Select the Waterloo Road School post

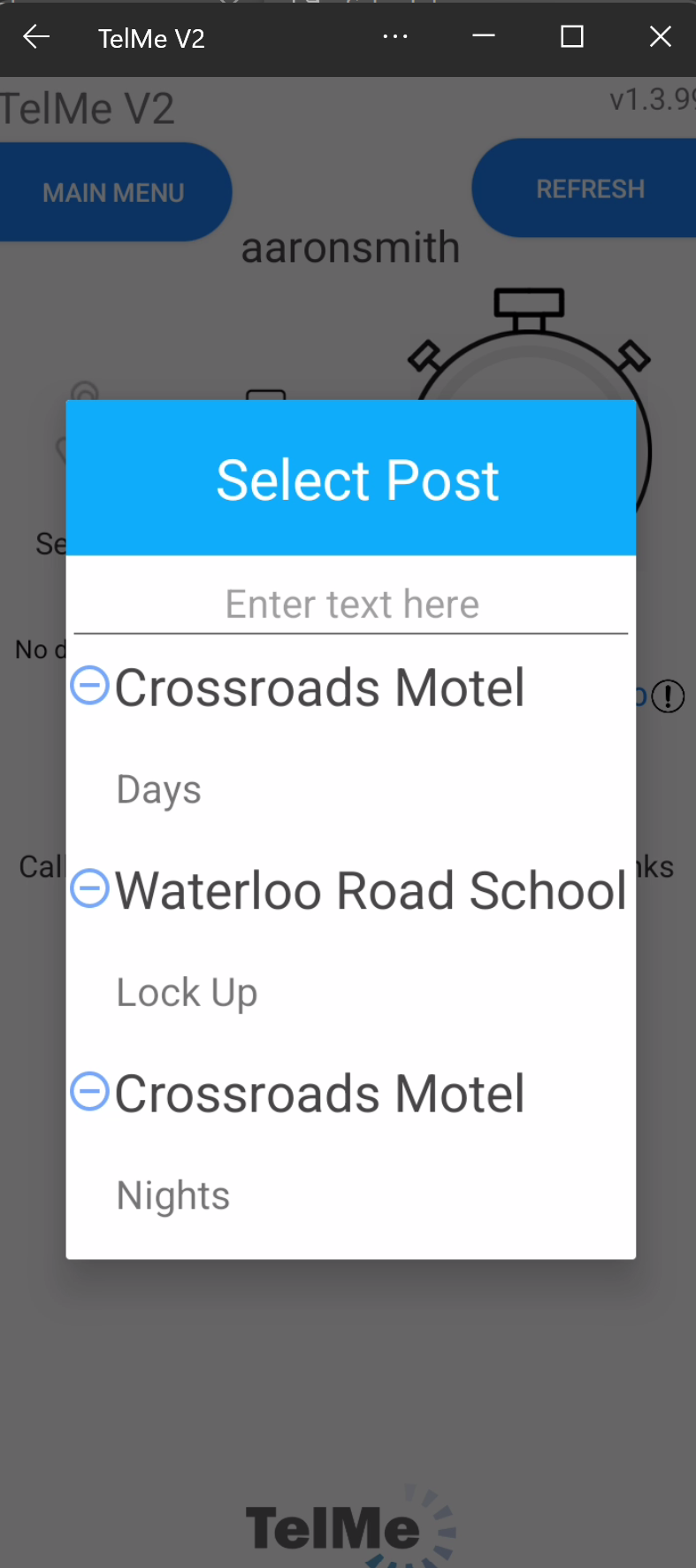(x=371, y=889)
